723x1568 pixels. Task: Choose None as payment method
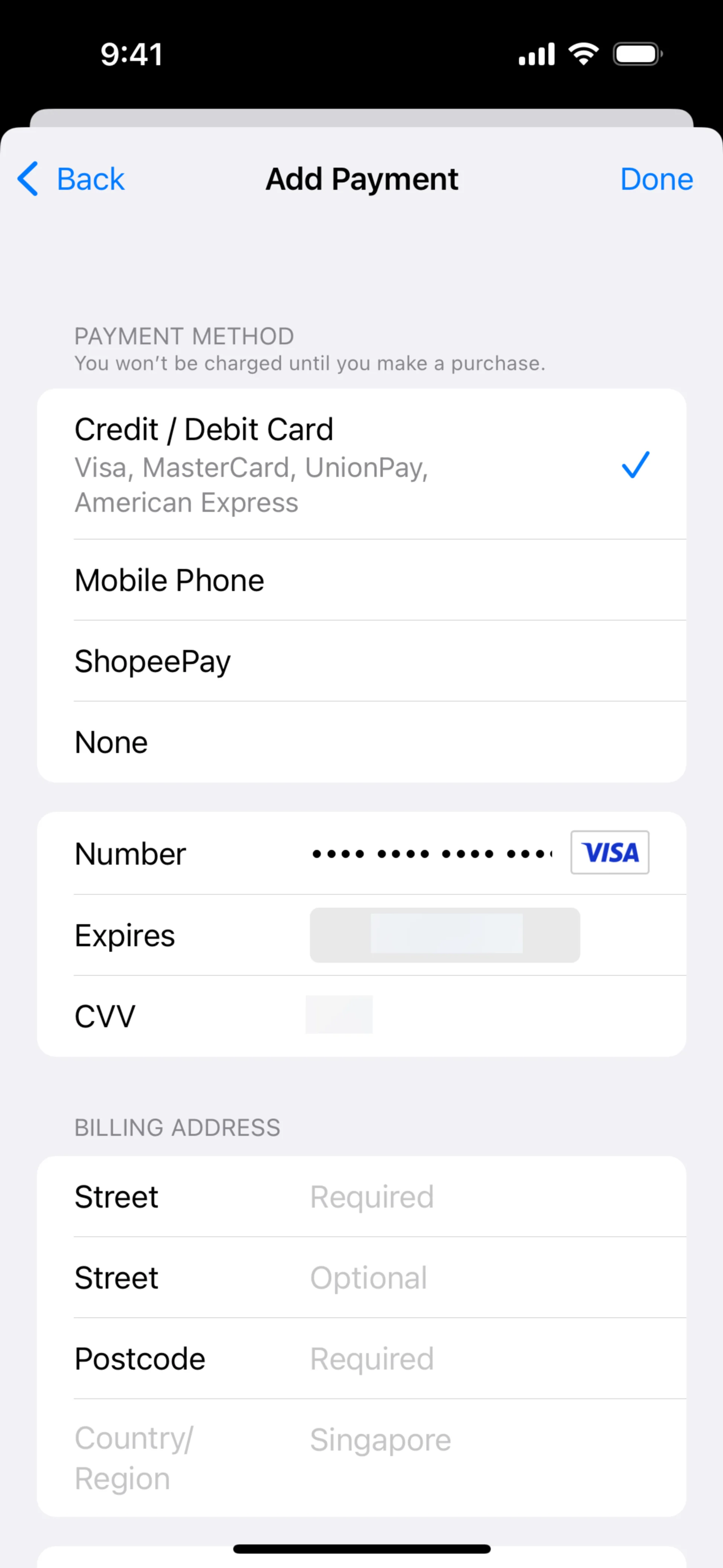(361, 742)
